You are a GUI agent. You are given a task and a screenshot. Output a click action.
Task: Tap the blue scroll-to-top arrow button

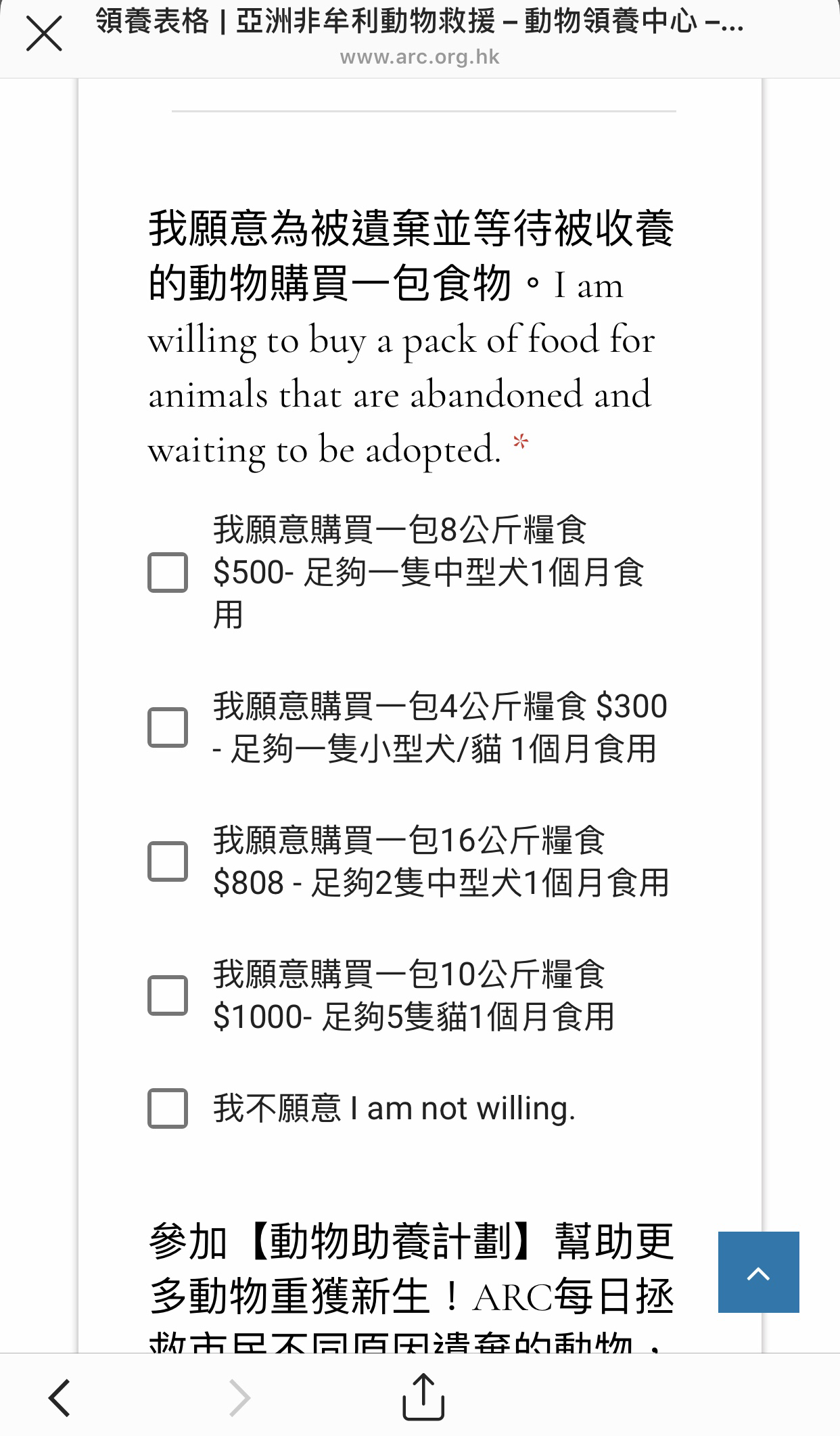tap(758, 1272)
